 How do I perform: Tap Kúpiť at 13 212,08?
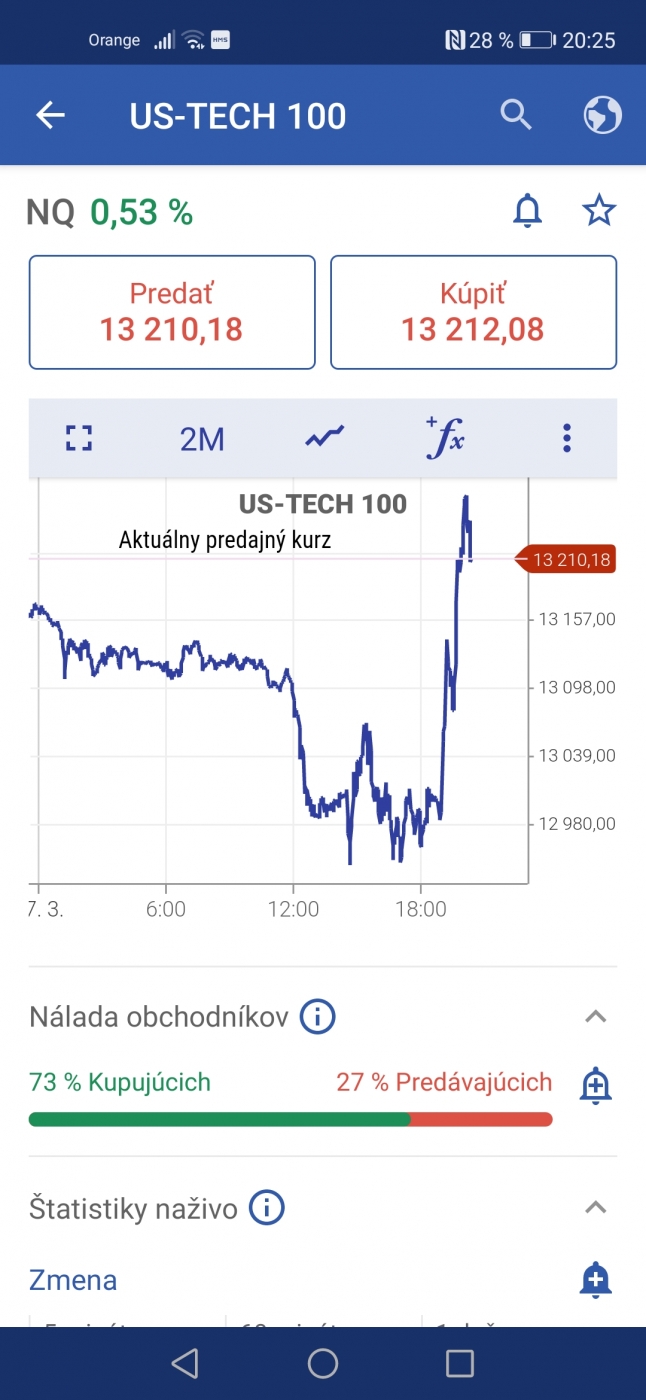coord(473,312)
